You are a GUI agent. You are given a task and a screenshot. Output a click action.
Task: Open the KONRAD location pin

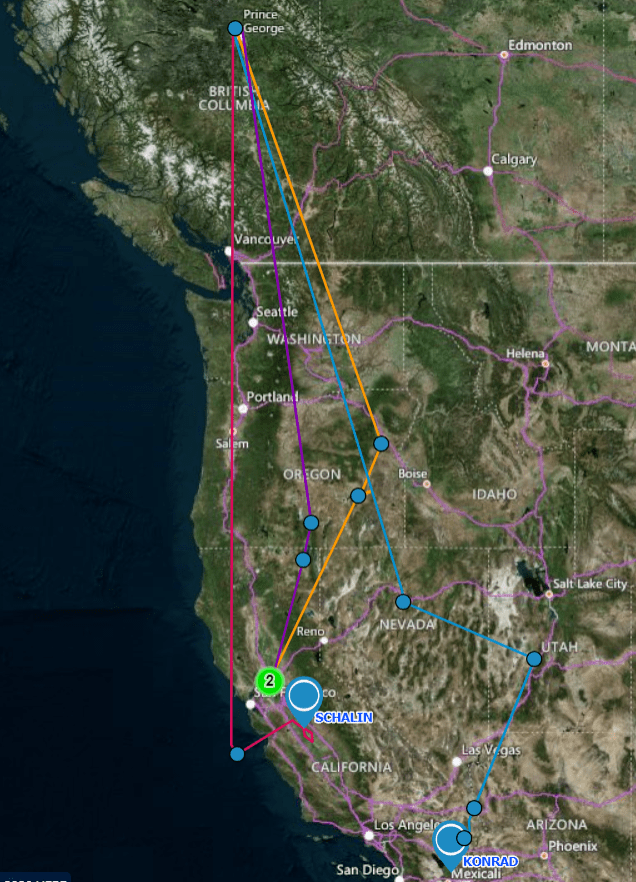click(x=450, y=839)
